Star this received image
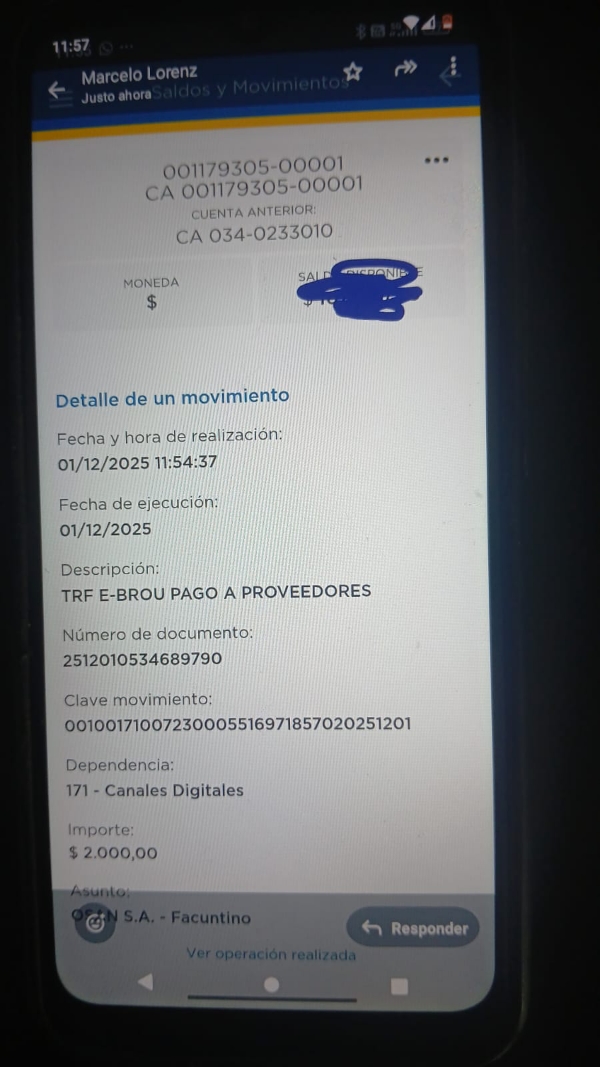The image size is (600, 1067). [x=352, y=72]
